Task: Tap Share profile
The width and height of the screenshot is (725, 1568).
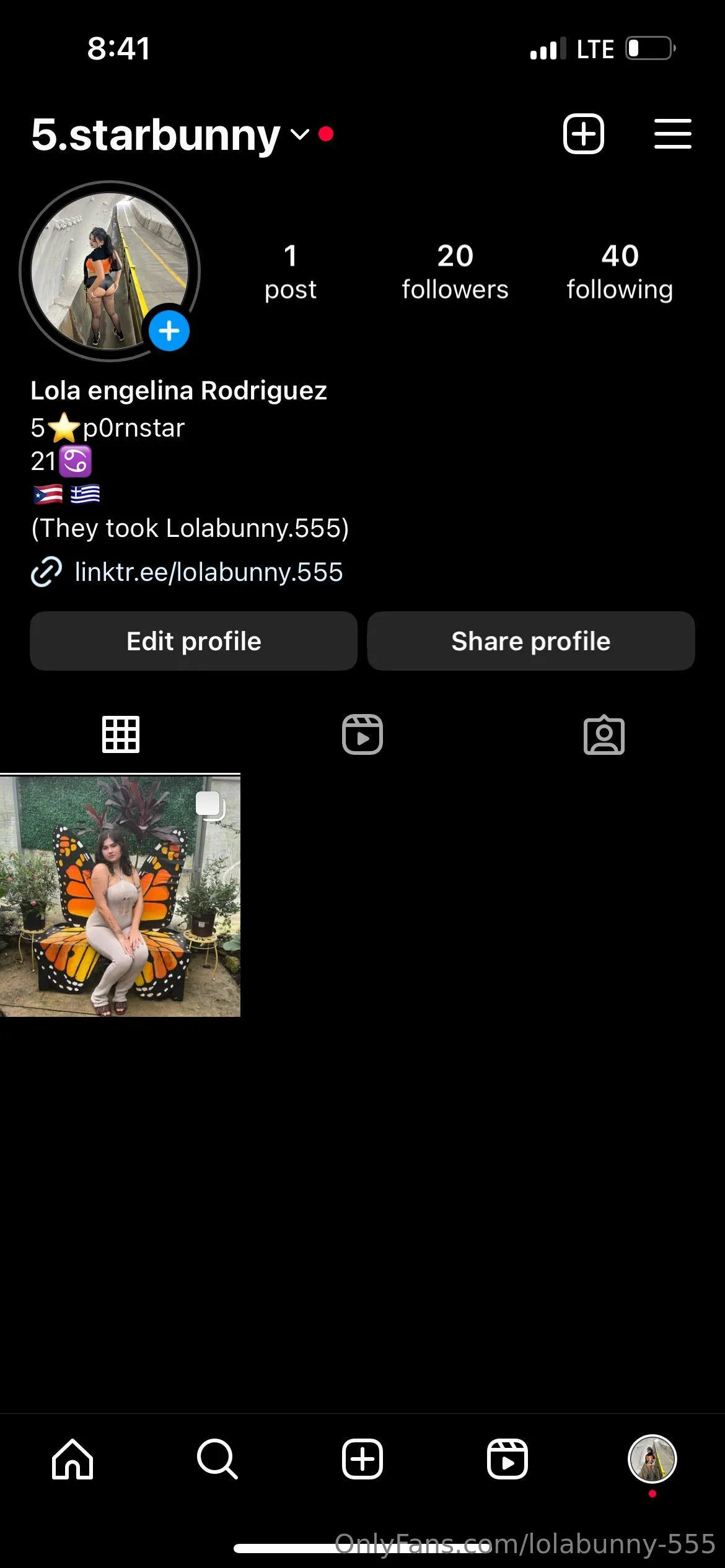Action: tap(531, 641)
